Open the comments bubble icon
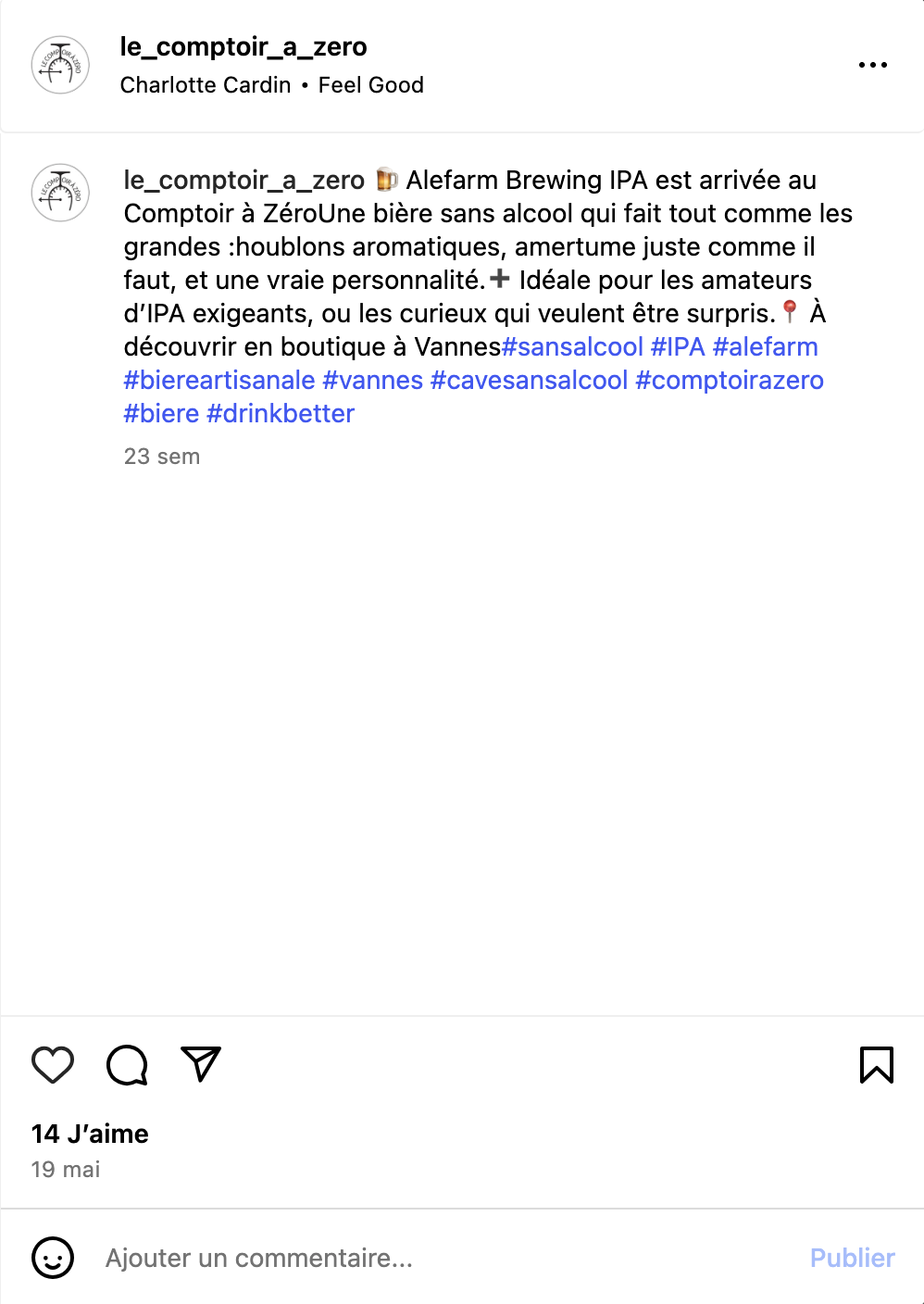 point(127,1065)
